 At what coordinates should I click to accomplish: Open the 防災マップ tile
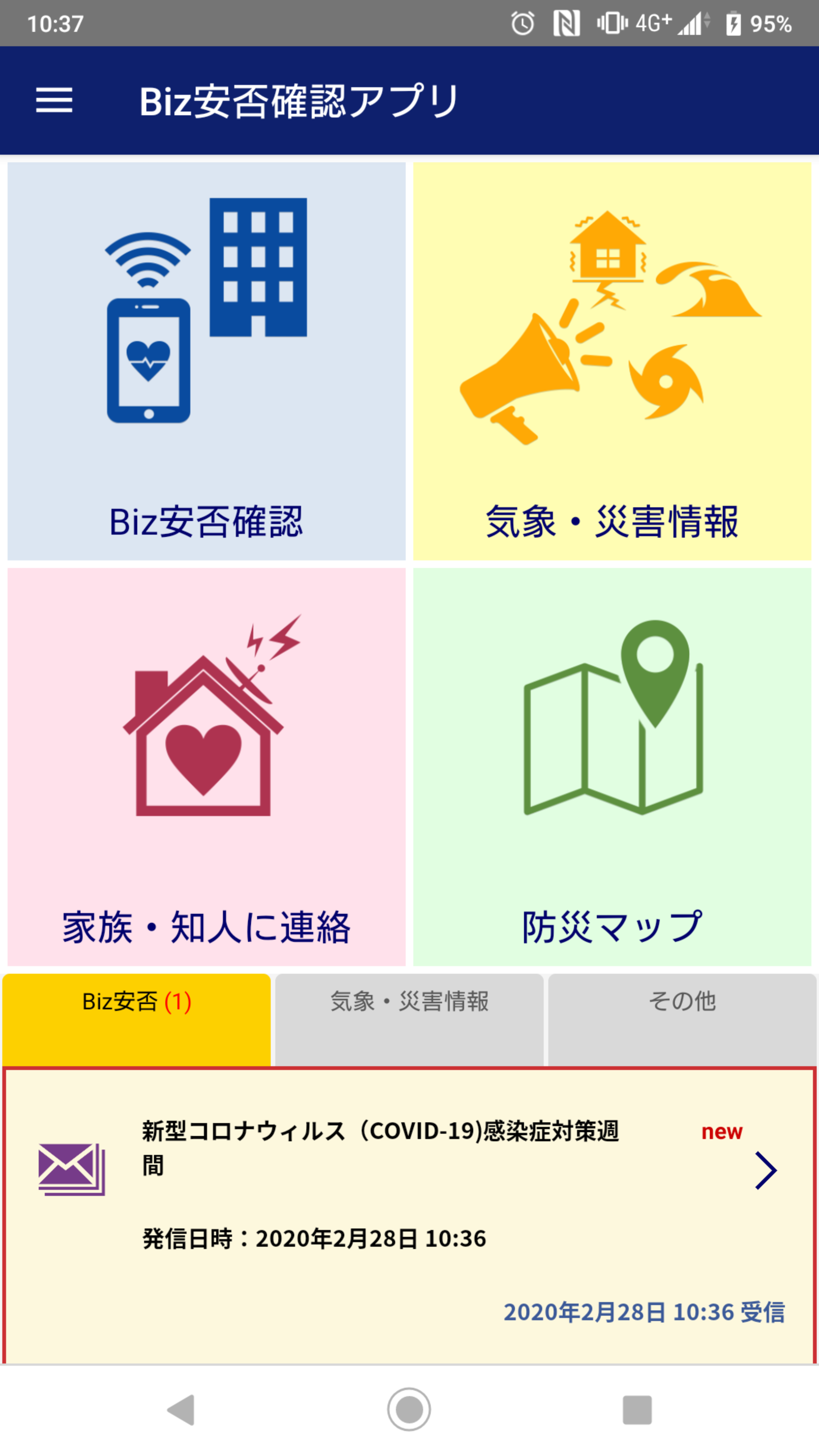tap(612, 767)
